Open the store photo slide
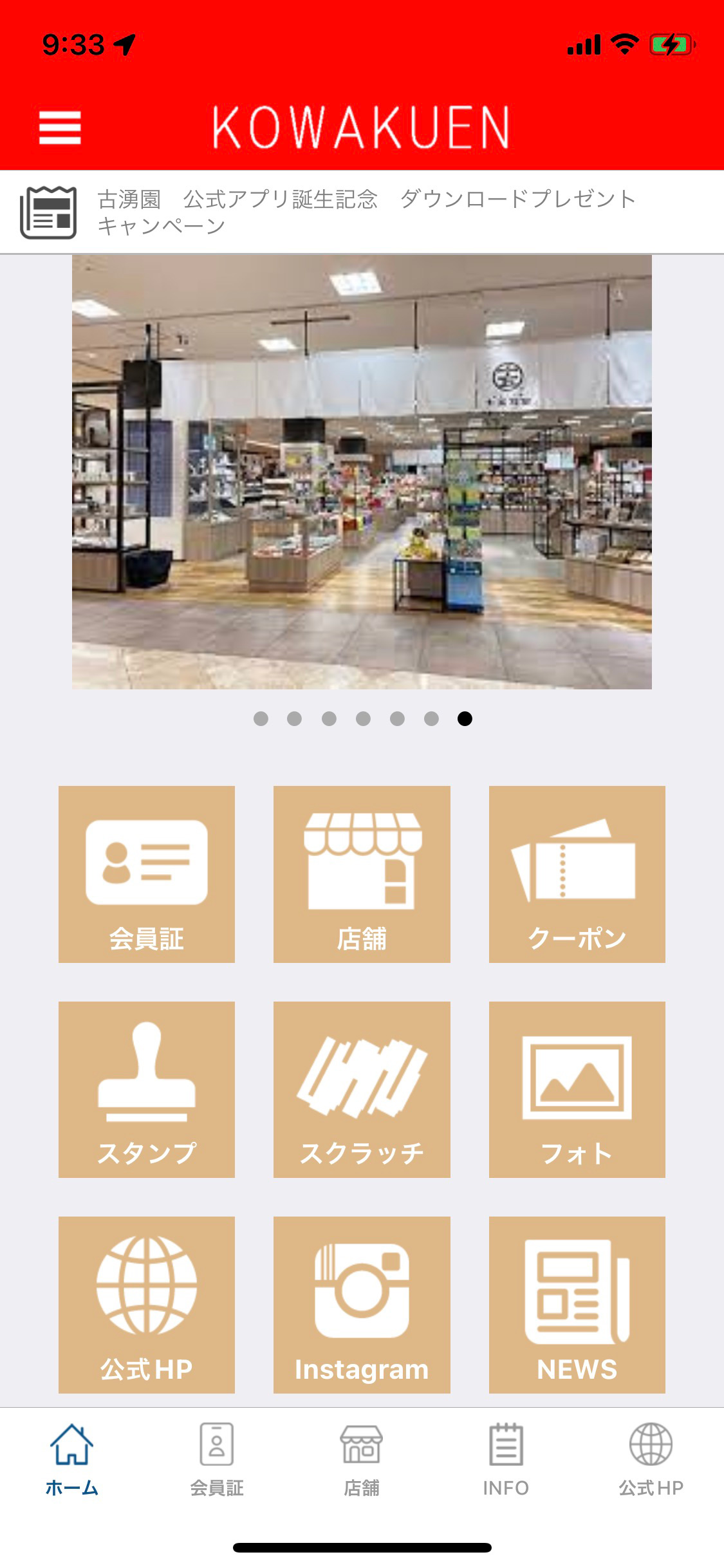The width and height of the screenshot is (724, 1568). click(362, 472)
